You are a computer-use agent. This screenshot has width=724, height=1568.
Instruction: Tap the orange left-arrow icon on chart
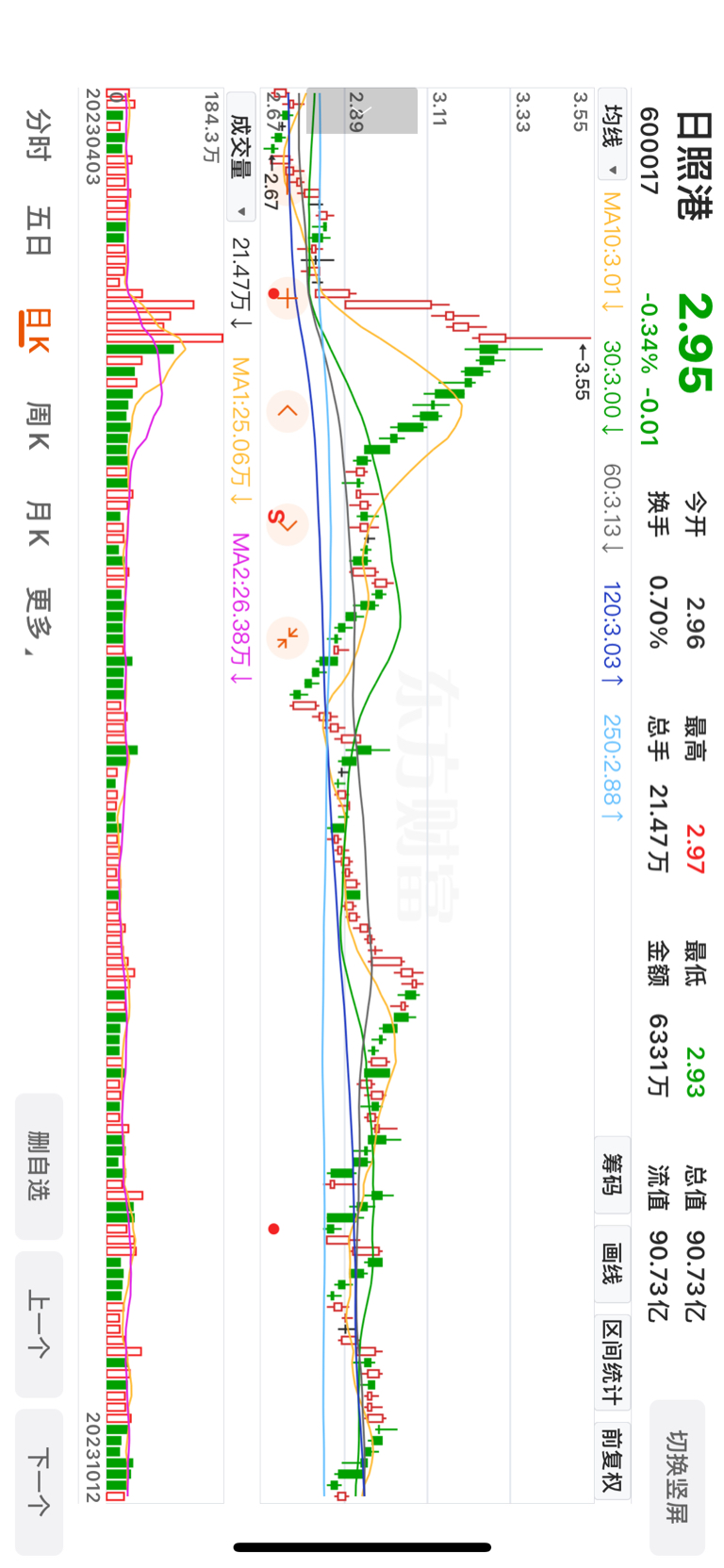pyautogui.click(x=287, y=411)
